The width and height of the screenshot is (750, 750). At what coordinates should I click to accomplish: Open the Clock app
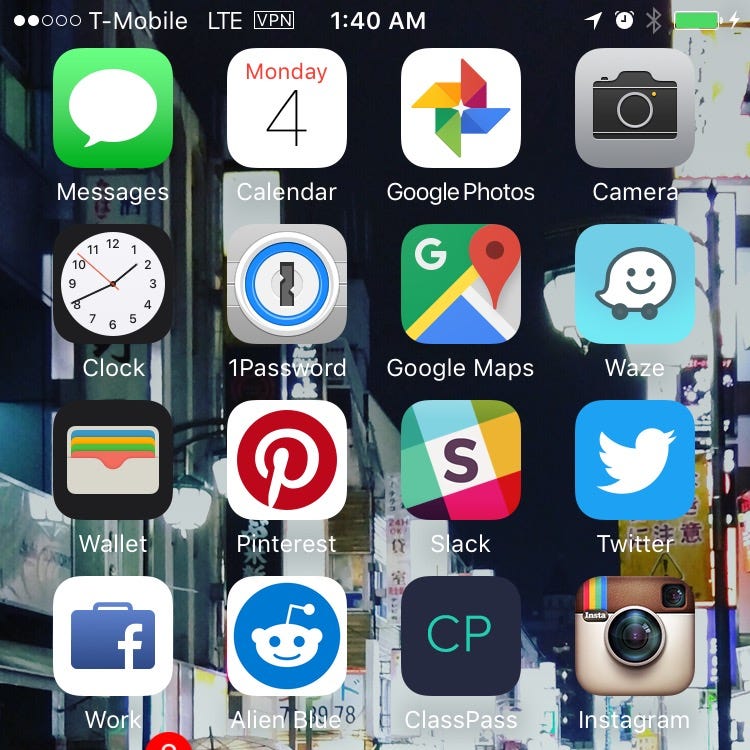click(113, 284)
